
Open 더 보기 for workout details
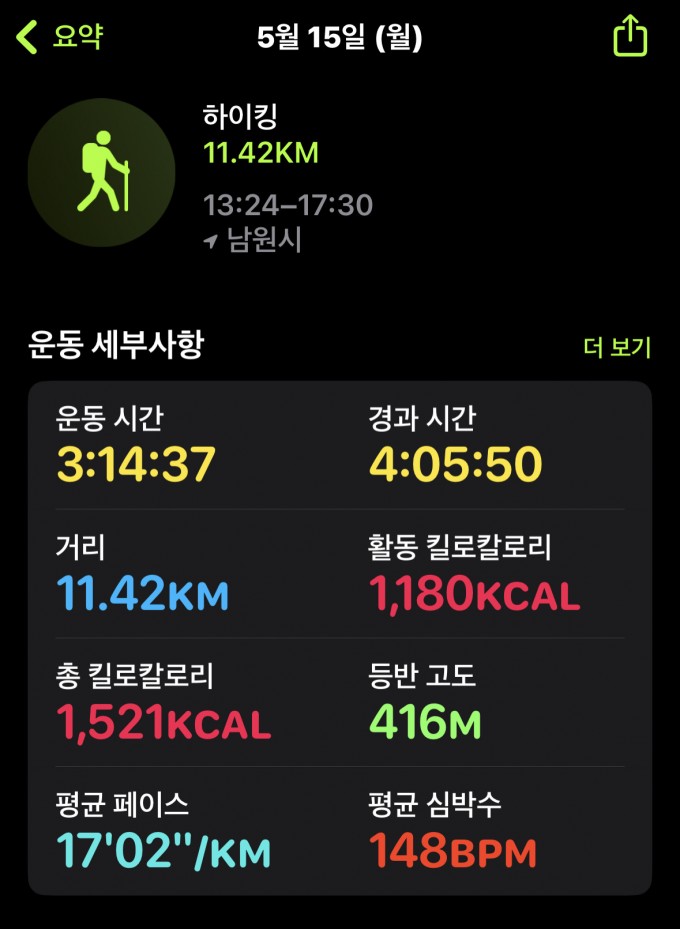(x=617, y=347)
